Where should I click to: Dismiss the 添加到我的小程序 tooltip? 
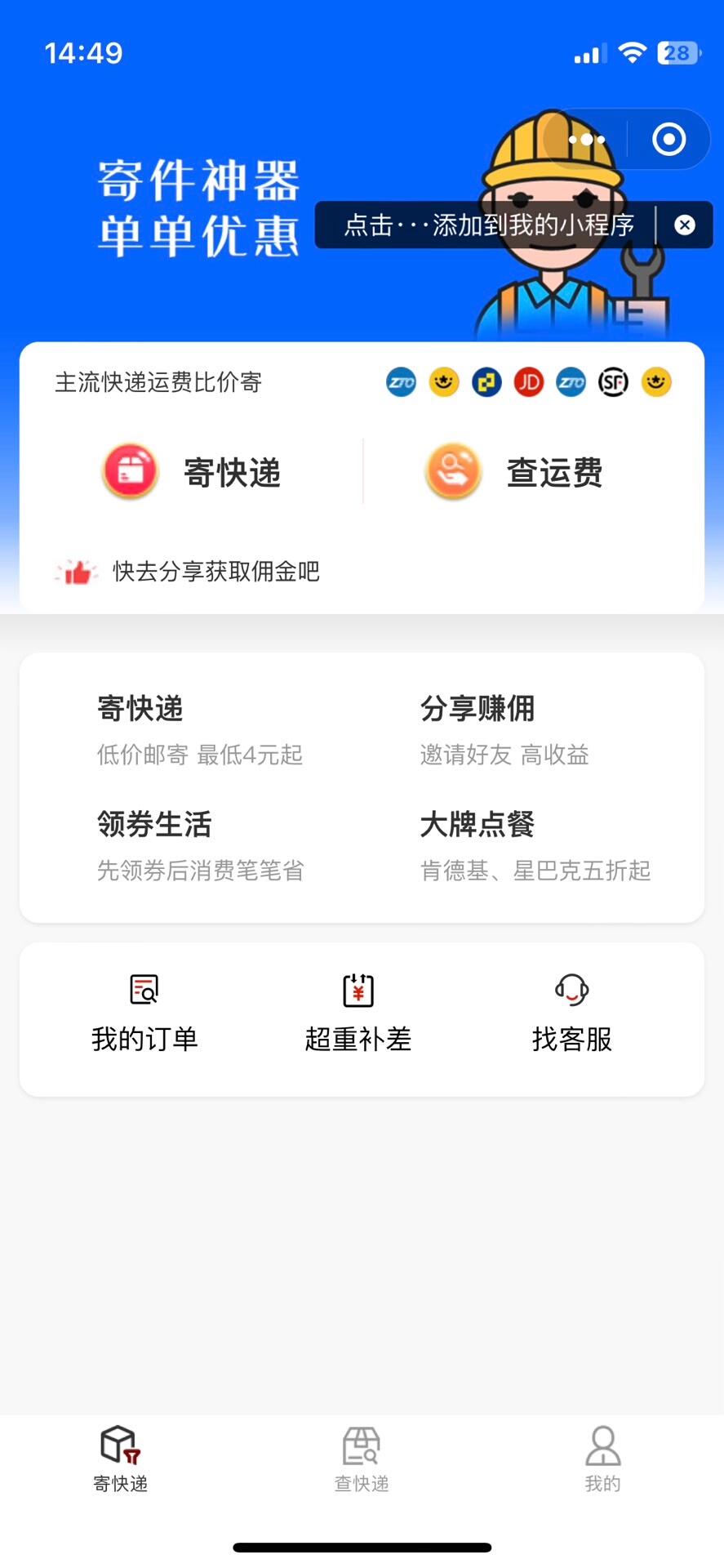685,225
